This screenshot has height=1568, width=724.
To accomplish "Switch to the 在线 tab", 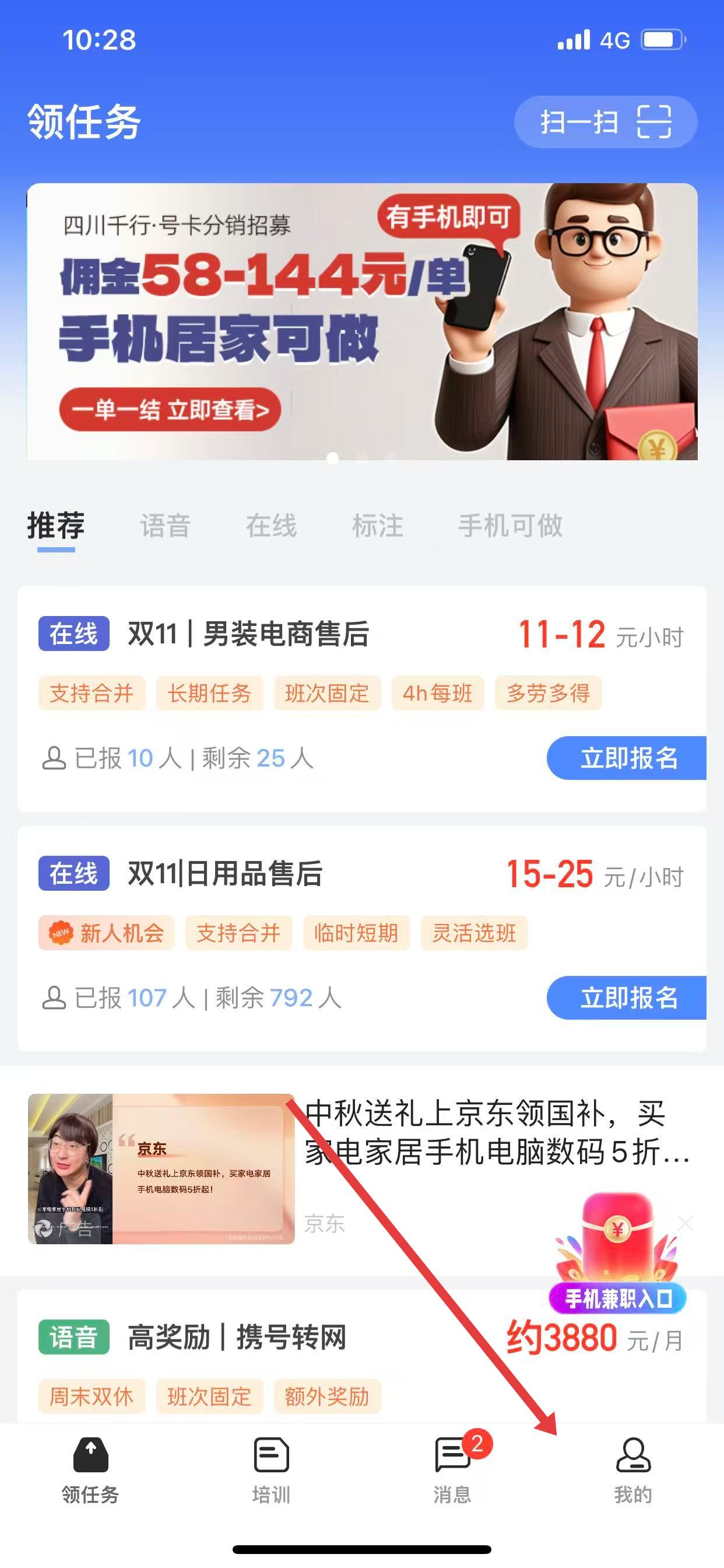I will coord(271,526).
